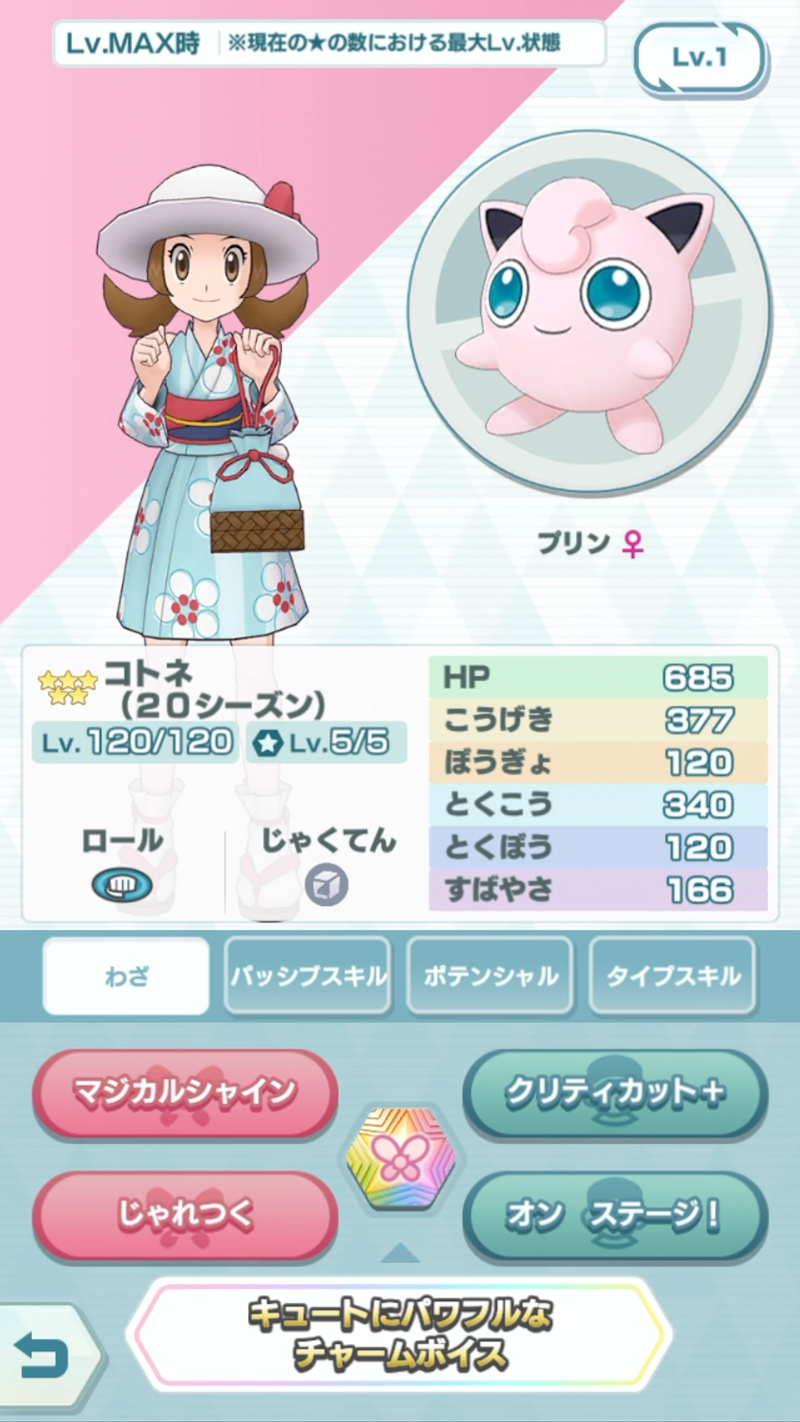View the じゃれつく move details

click(185, 1215)
